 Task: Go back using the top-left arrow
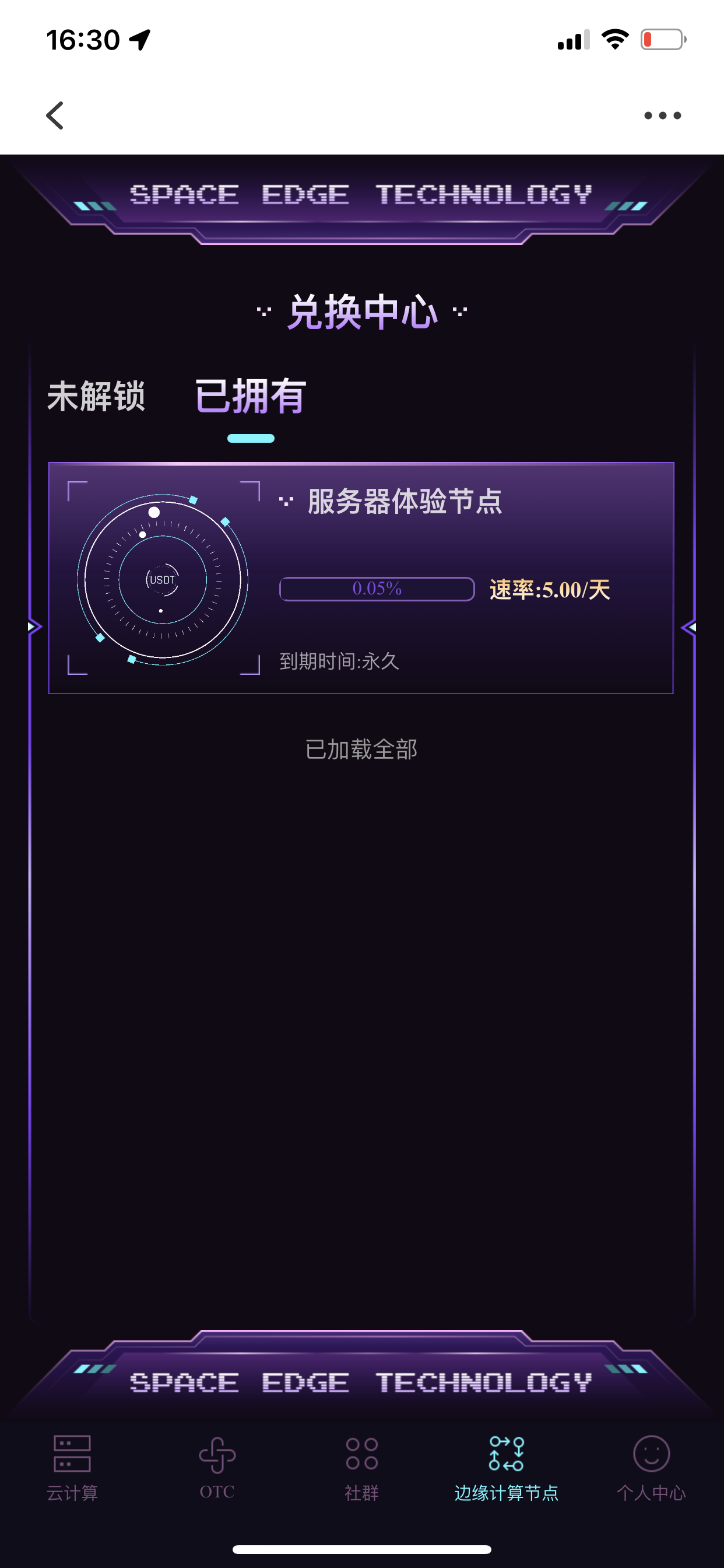(55, 116)
